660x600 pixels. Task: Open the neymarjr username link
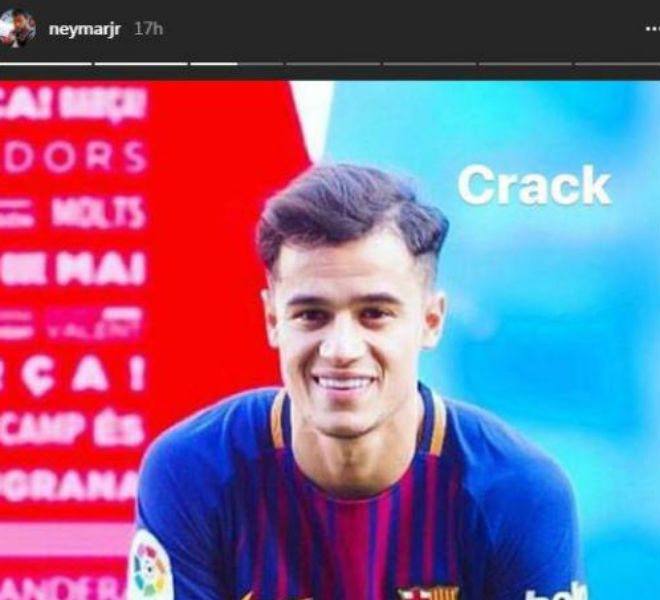coord(86,29)
